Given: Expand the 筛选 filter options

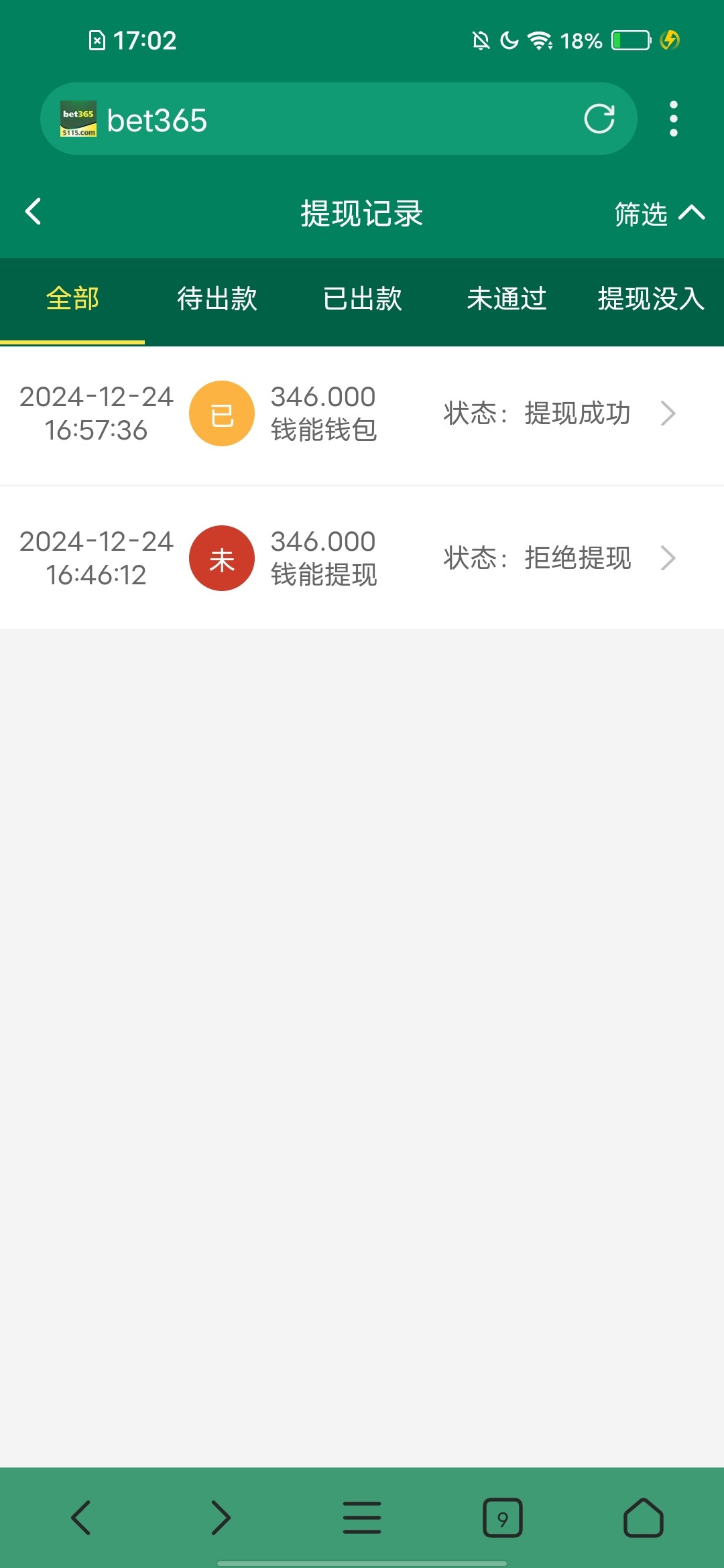Looking at the screenshot, I should point(659,214).
